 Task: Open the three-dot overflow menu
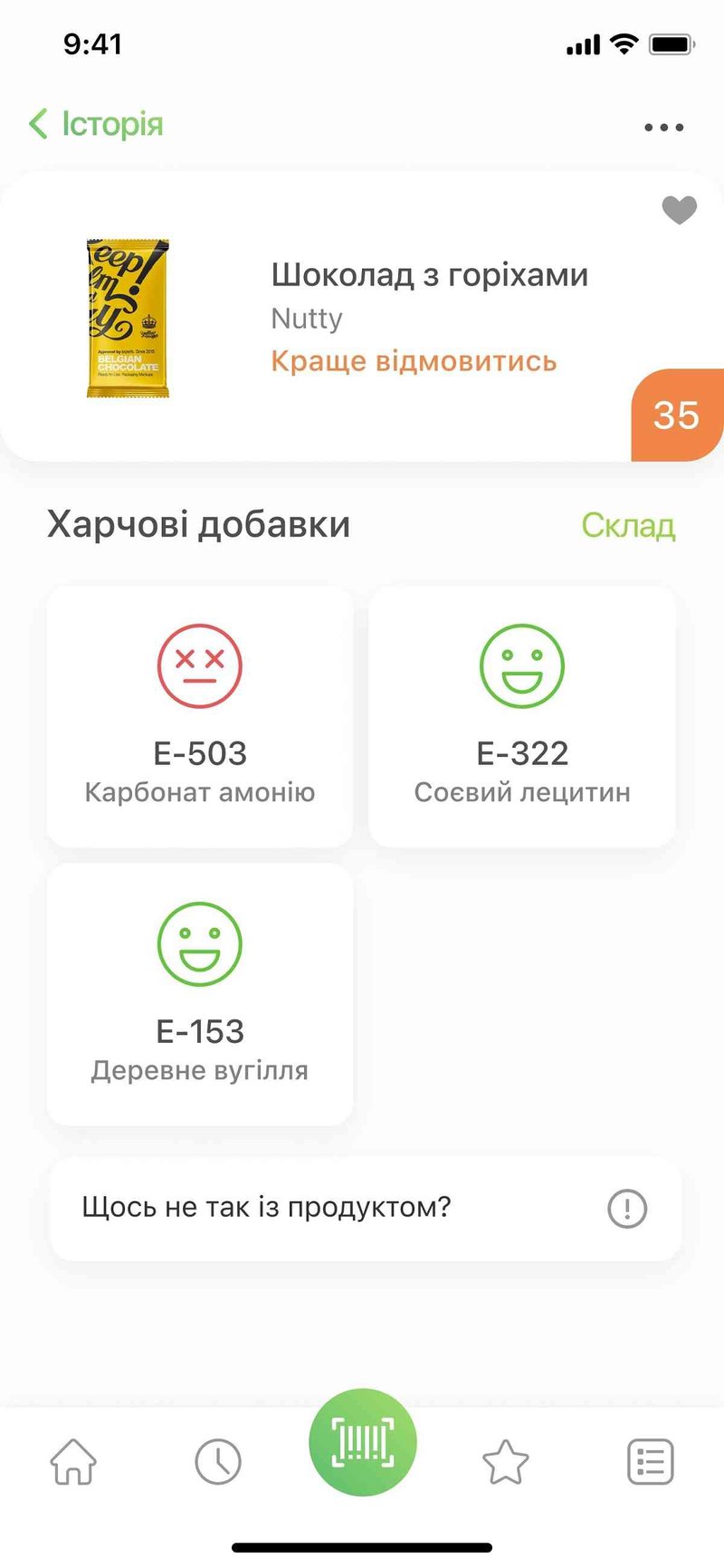coord(663,128)
